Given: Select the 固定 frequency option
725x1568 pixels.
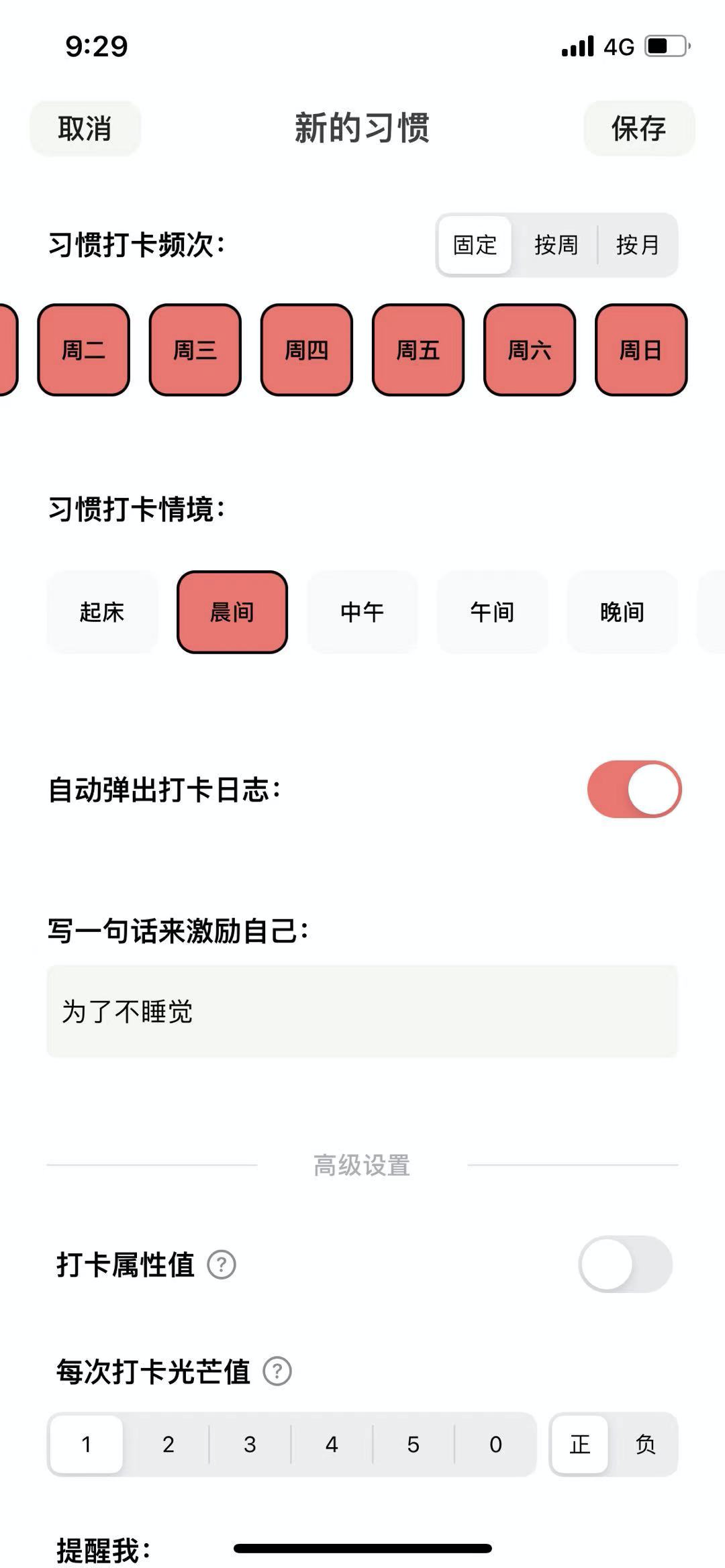Looking at the screenshot, I should 475,245.
